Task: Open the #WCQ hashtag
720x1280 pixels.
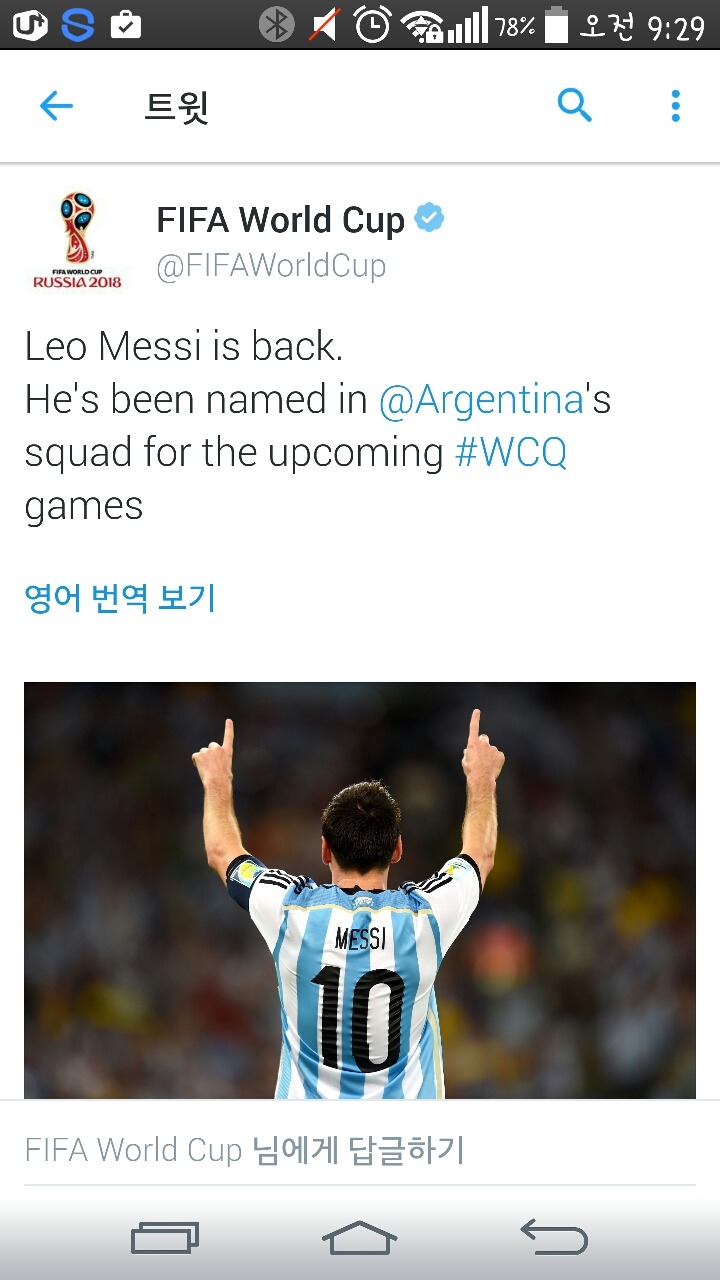Action: point(511,452)
